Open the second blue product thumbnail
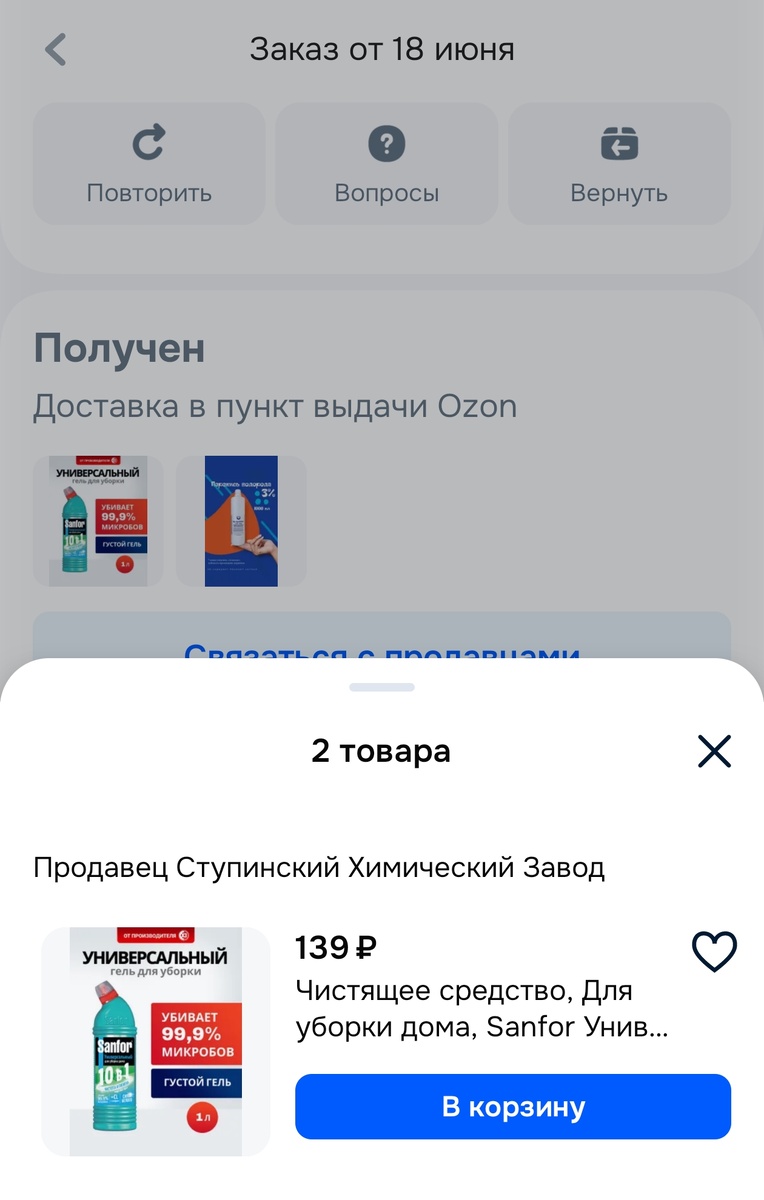The image size is (764, 1200). 240,520
